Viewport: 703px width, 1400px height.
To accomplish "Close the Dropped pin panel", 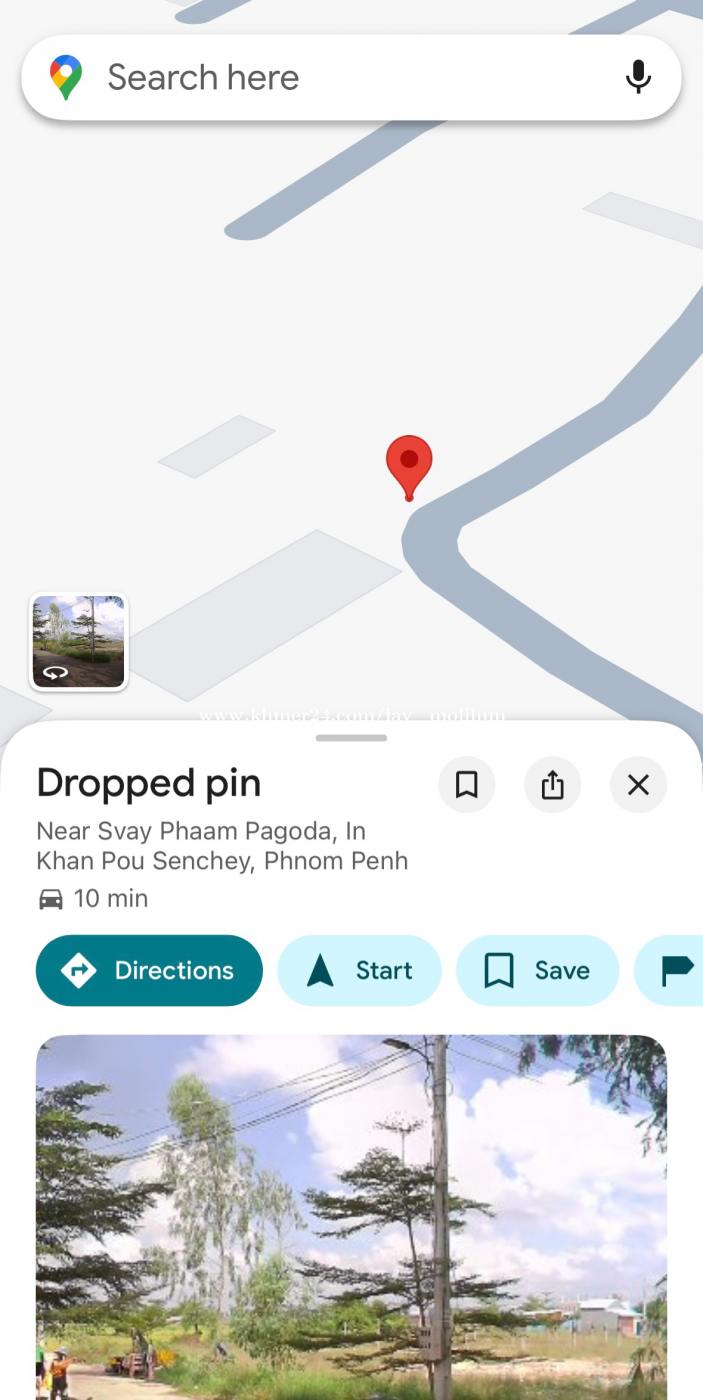I will [x=638, y=785].
